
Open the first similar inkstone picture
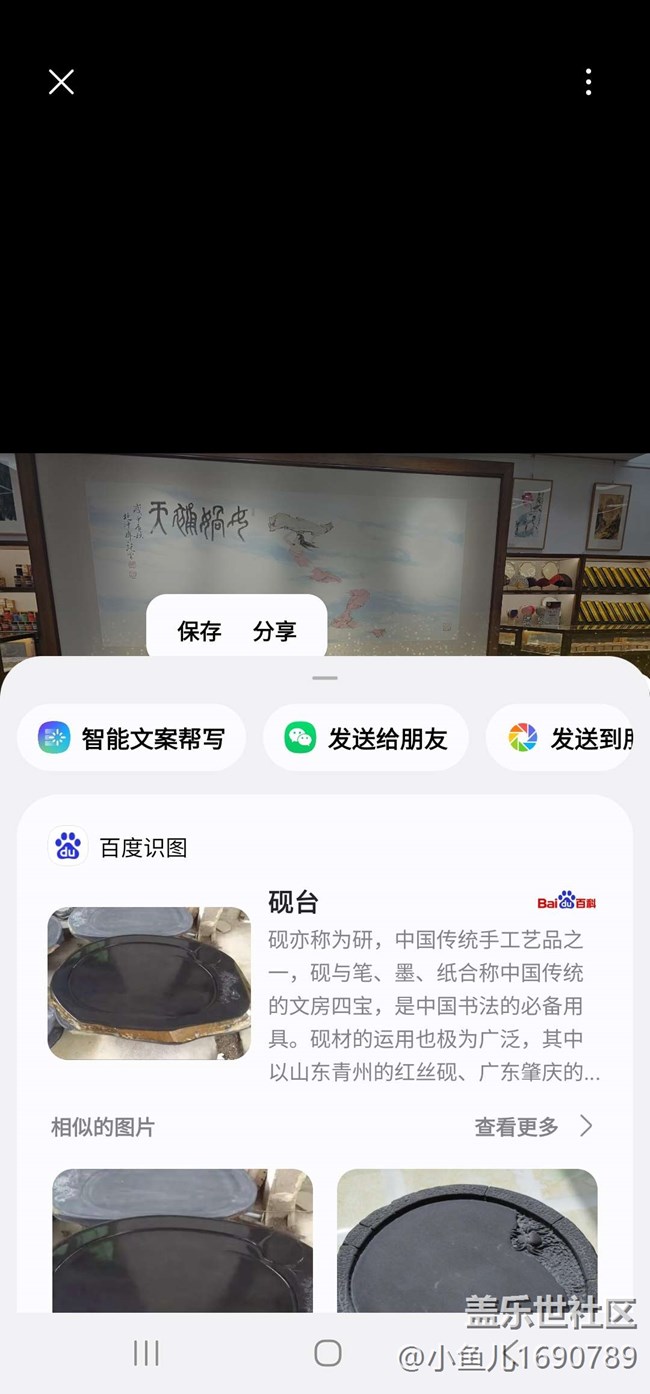[x=182, y=1240]
